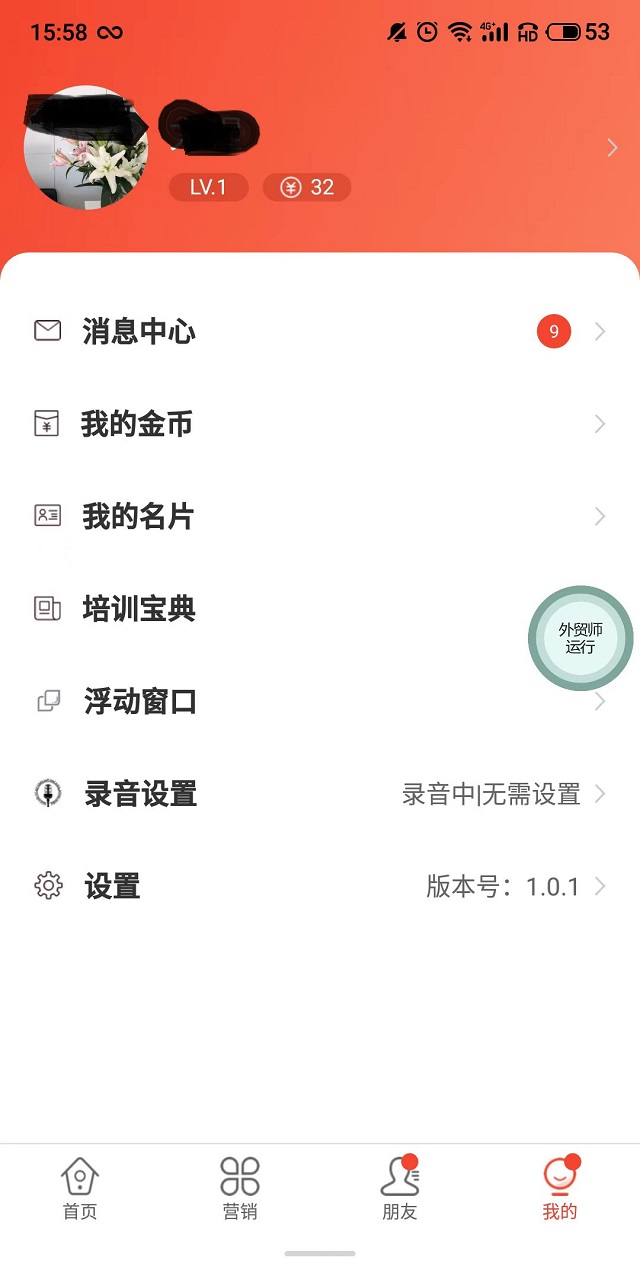This screenshot has width=640, height=1280.
Task: Tap the profile avatar photo
Action: pos(86,147)
